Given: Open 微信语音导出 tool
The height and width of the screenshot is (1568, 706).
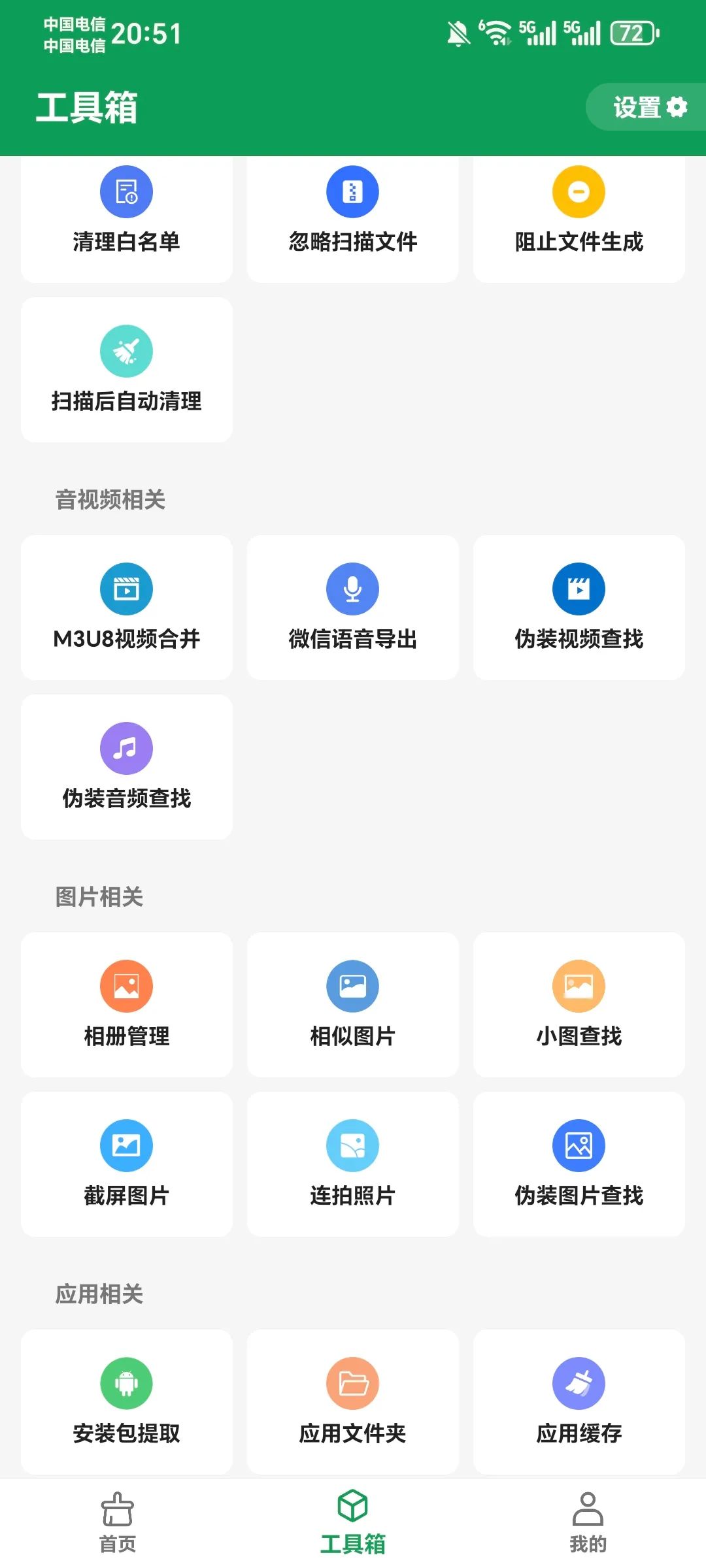Looking at the screenshot, I should pos(352,608).
